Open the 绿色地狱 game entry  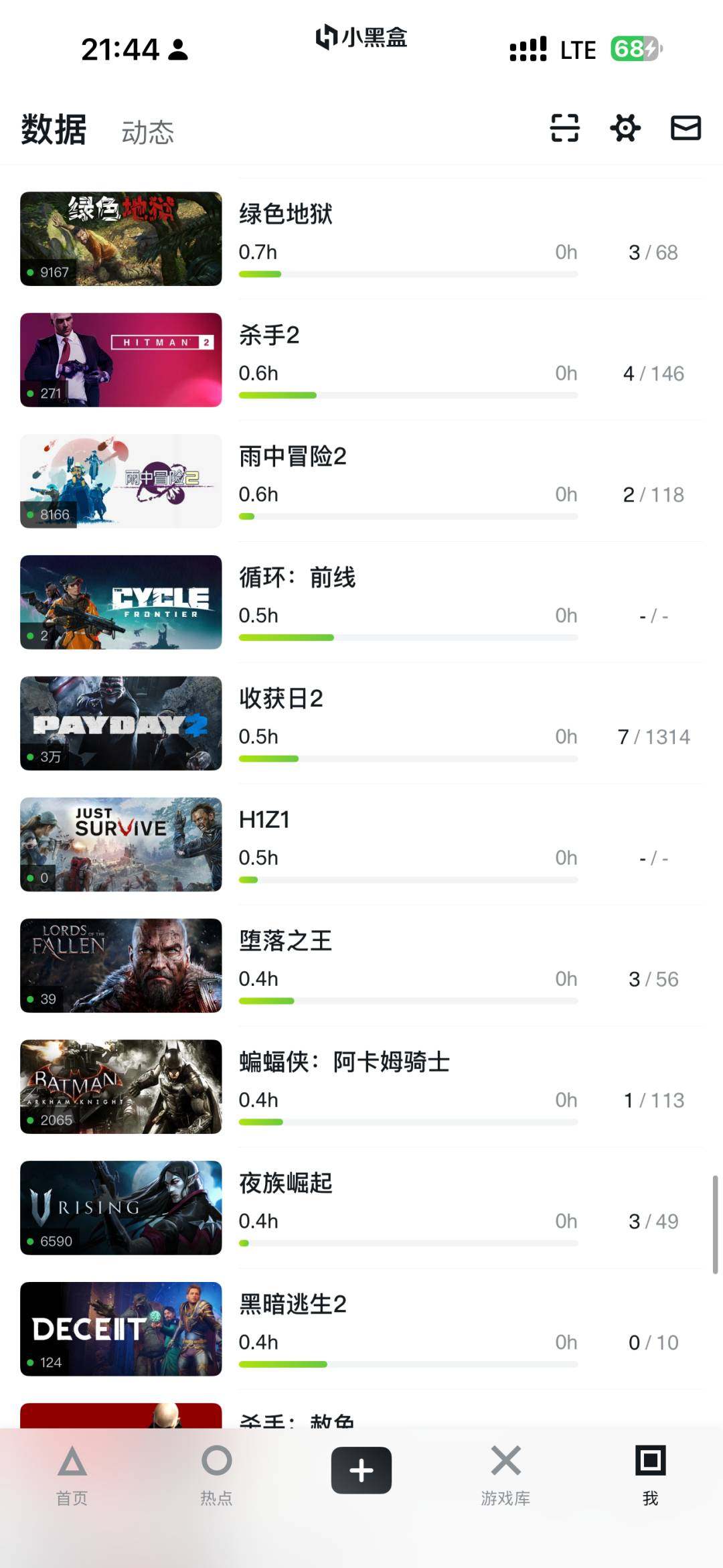point(285,214)
